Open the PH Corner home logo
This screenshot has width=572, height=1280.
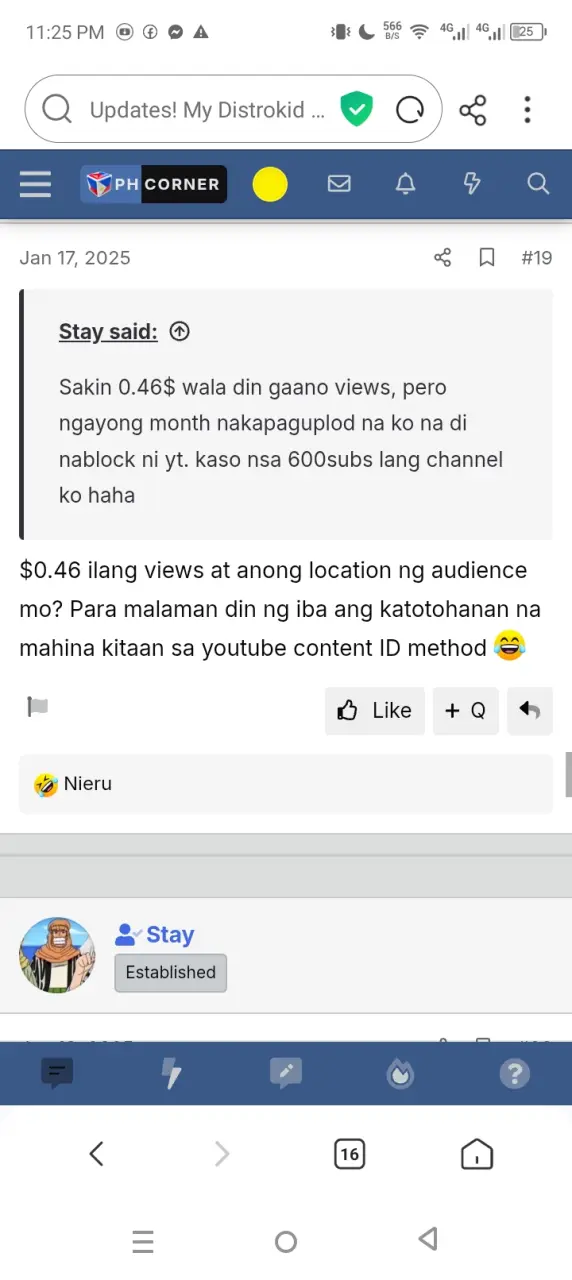point(154,184)
